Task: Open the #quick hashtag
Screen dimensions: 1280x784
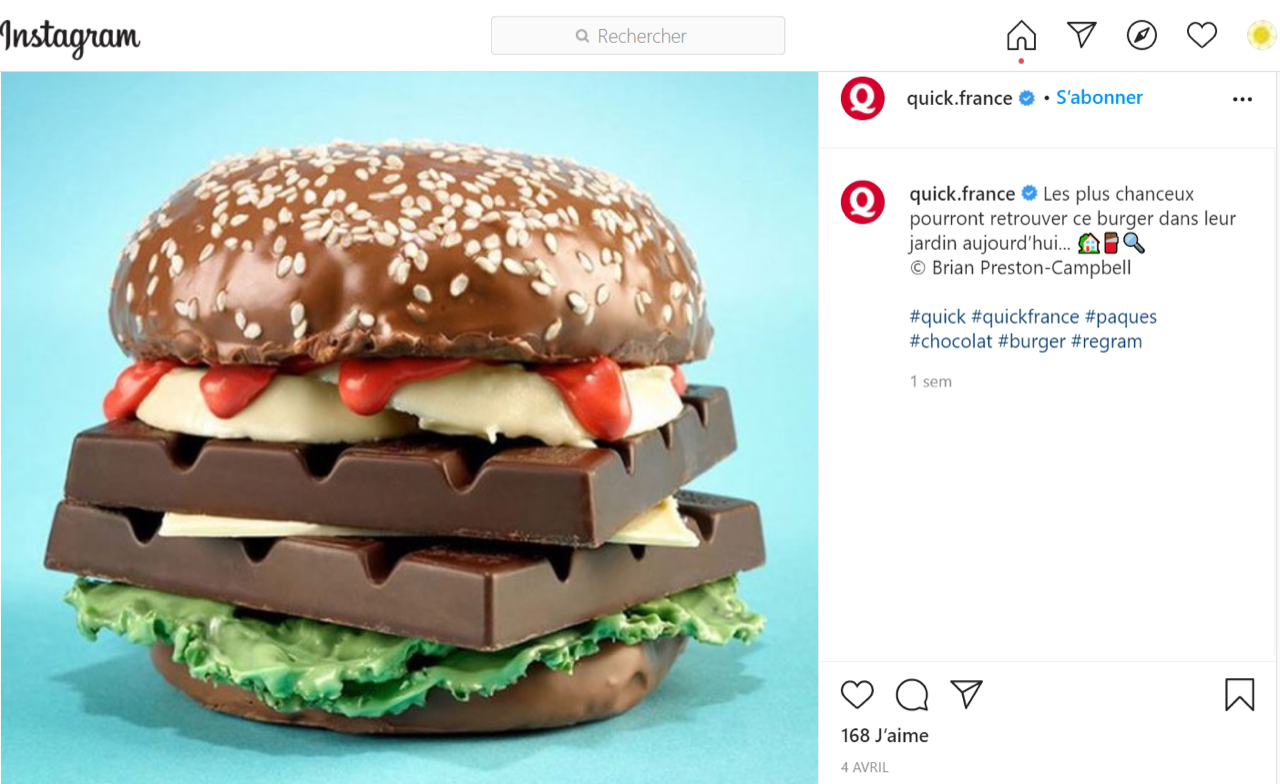Action: pos(937,317)
